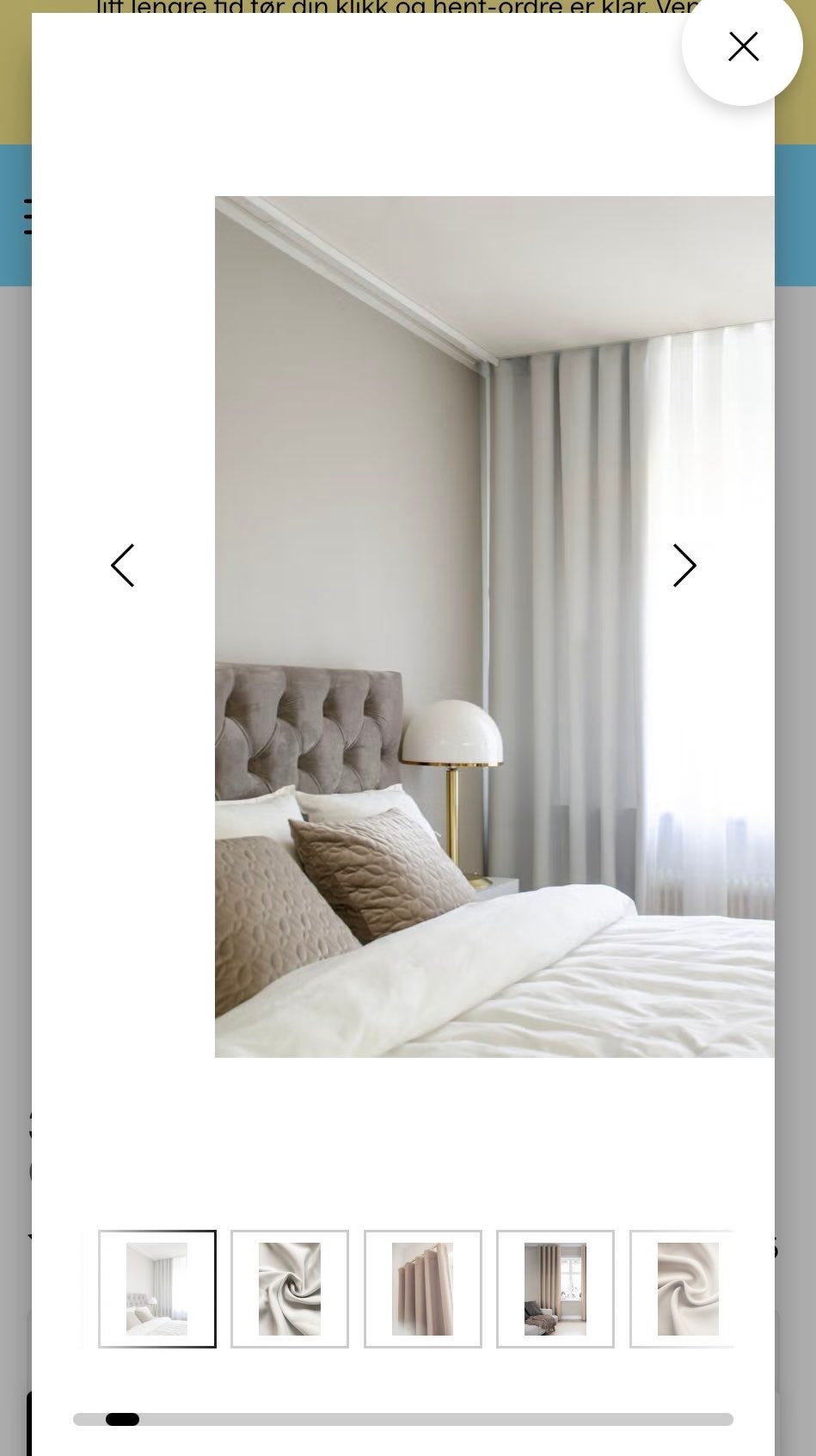View the hanging curtain folds thumbnail
This screenshot has height=1456, width=816.
point(422,1288)
